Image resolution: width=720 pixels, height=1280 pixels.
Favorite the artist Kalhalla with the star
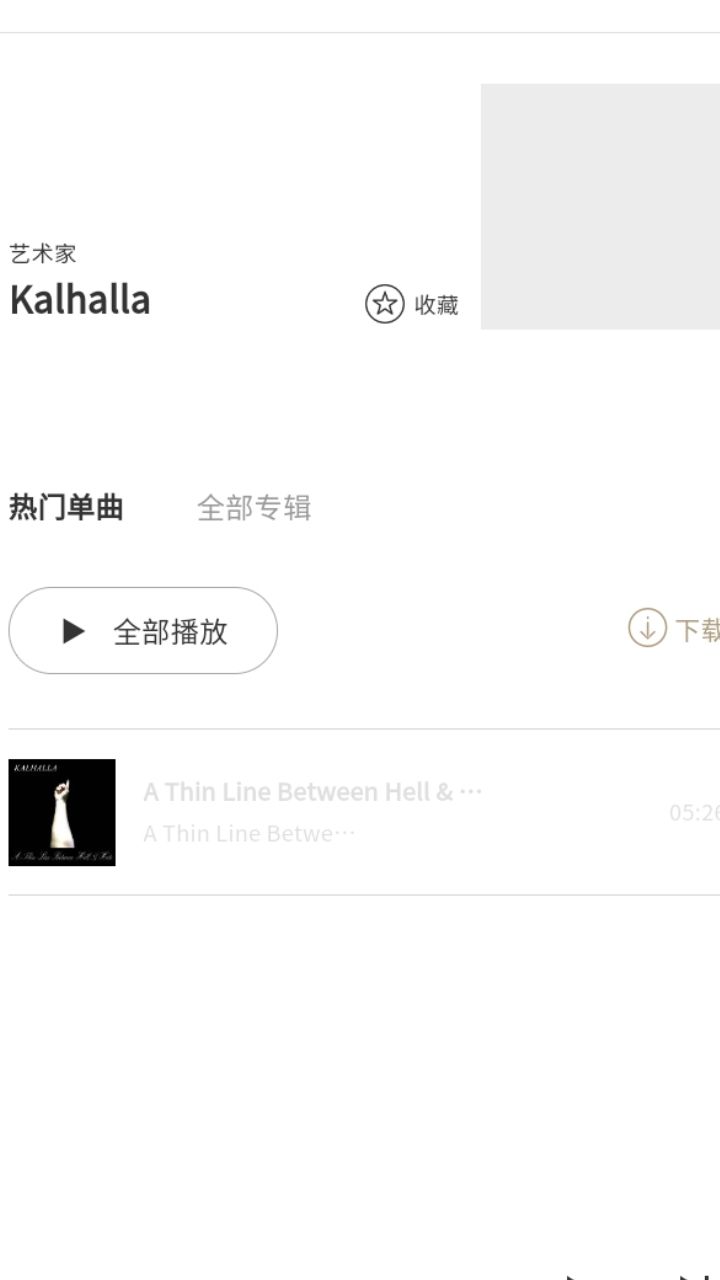click(x=385, y=304)
